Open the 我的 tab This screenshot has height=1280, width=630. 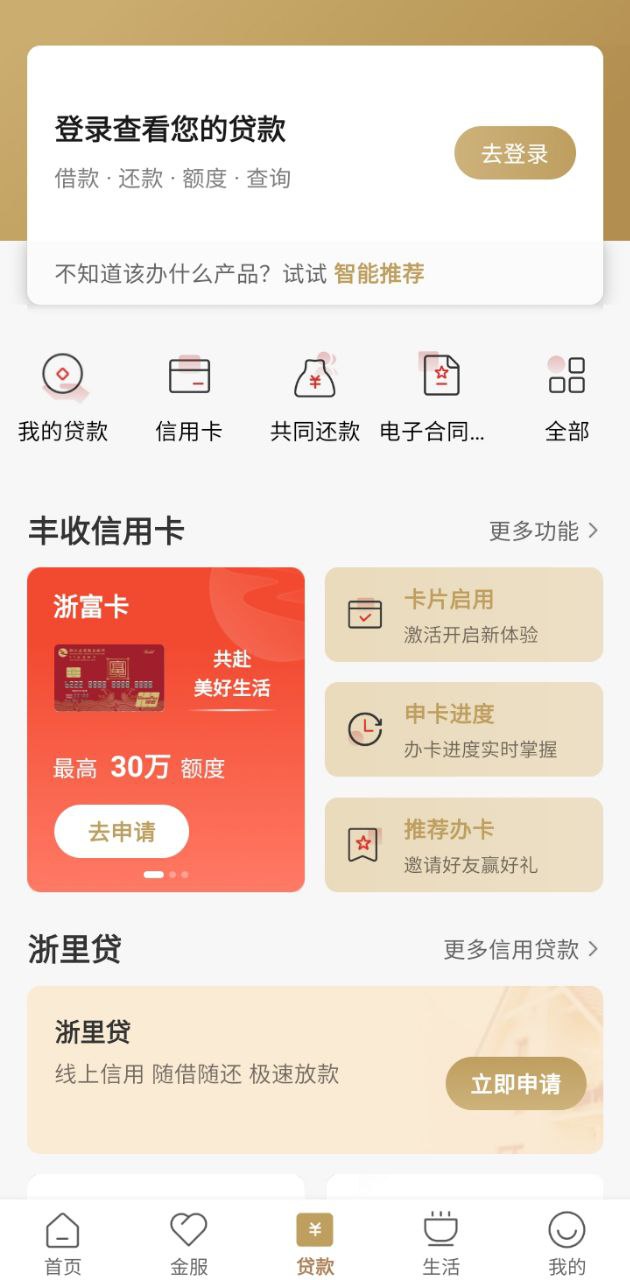pos(567,1242)
